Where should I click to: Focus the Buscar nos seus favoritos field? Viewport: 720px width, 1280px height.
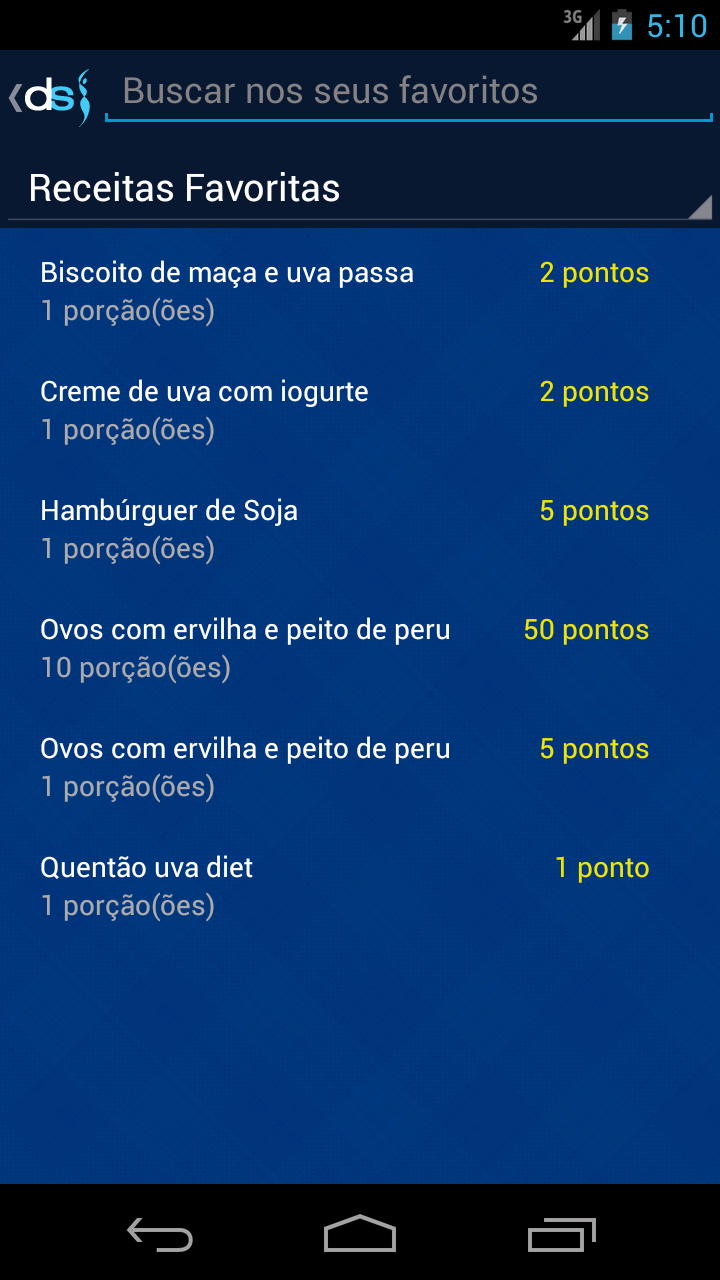coord(409,93)
